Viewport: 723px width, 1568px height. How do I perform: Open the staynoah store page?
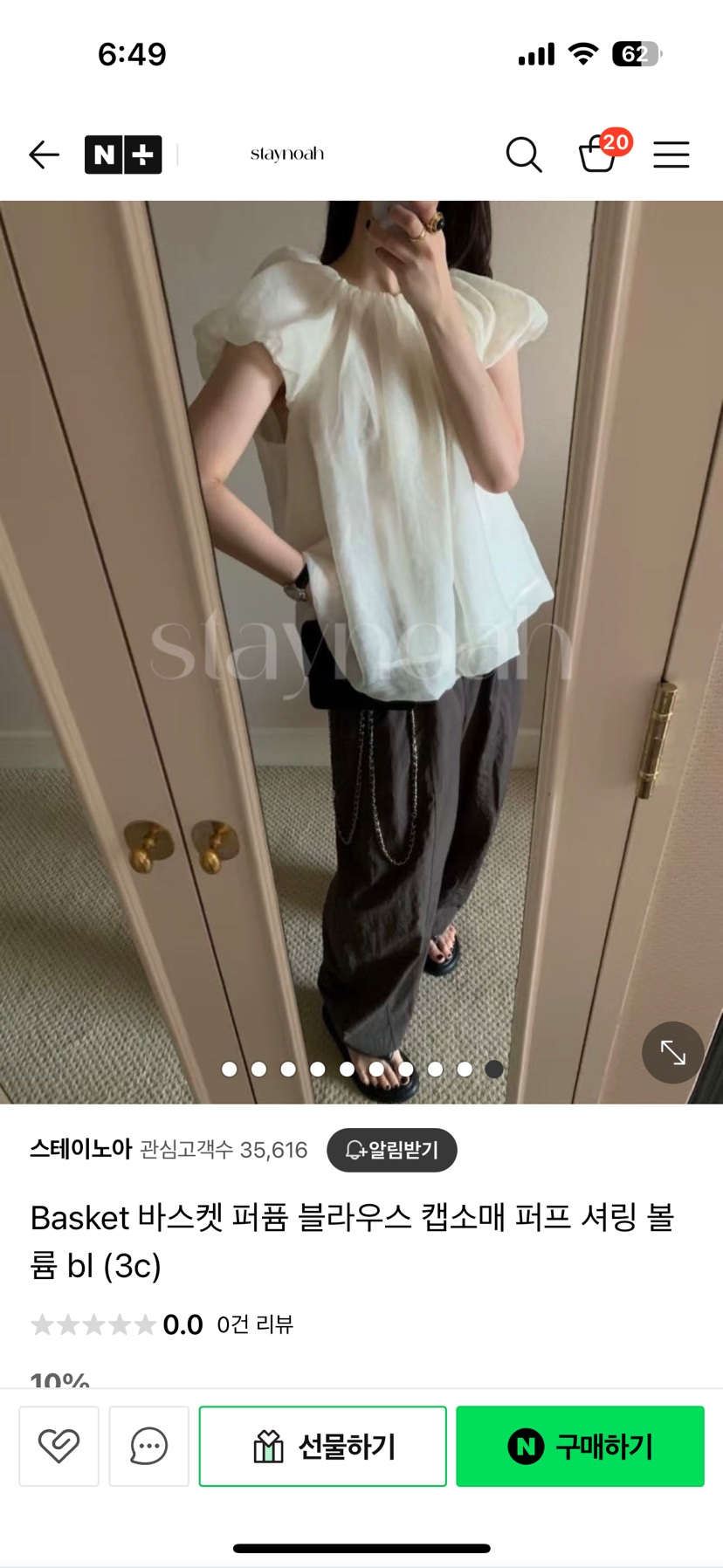(286, 155)
